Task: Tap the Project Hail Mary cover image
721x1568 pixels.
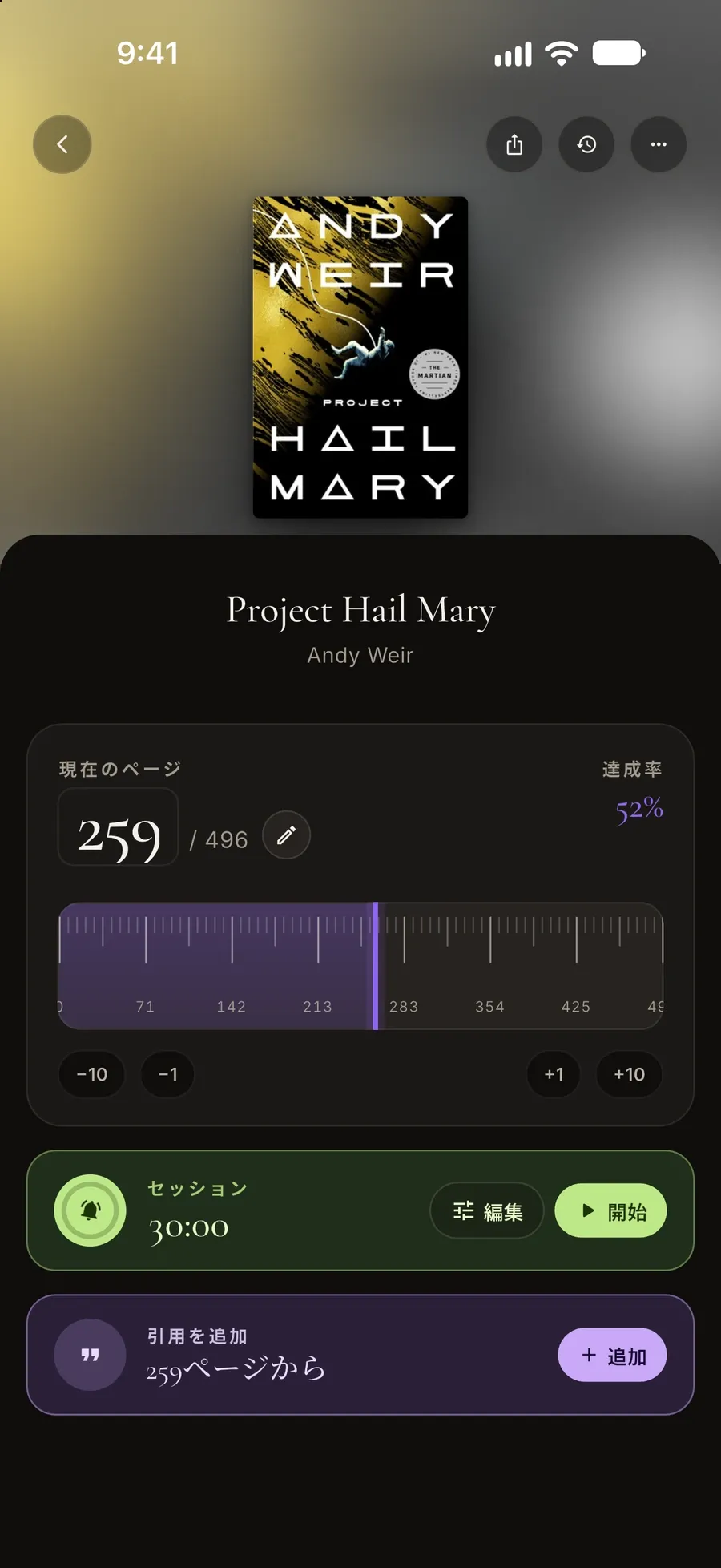Action: click(x=360, y=358)
